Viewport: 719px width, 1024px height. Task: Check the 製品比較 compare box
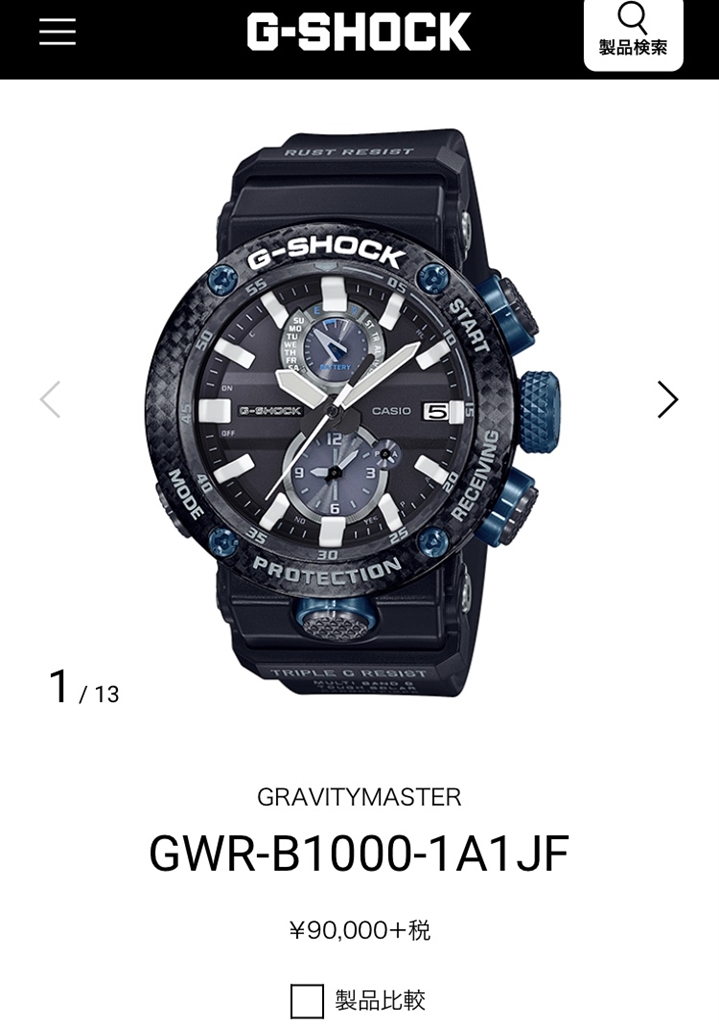[x=307, y=1000]
